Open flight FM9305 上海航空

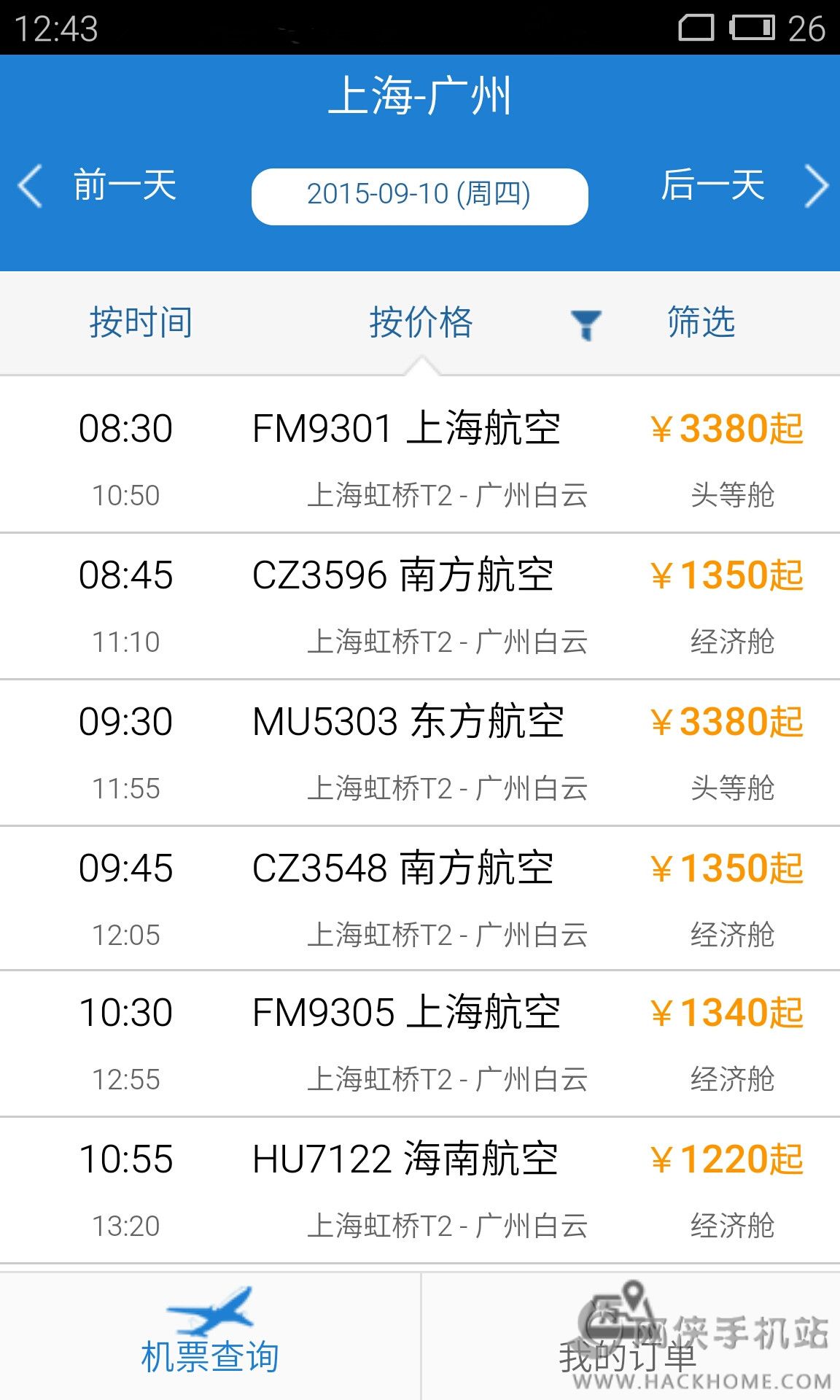coord(420,1043)
